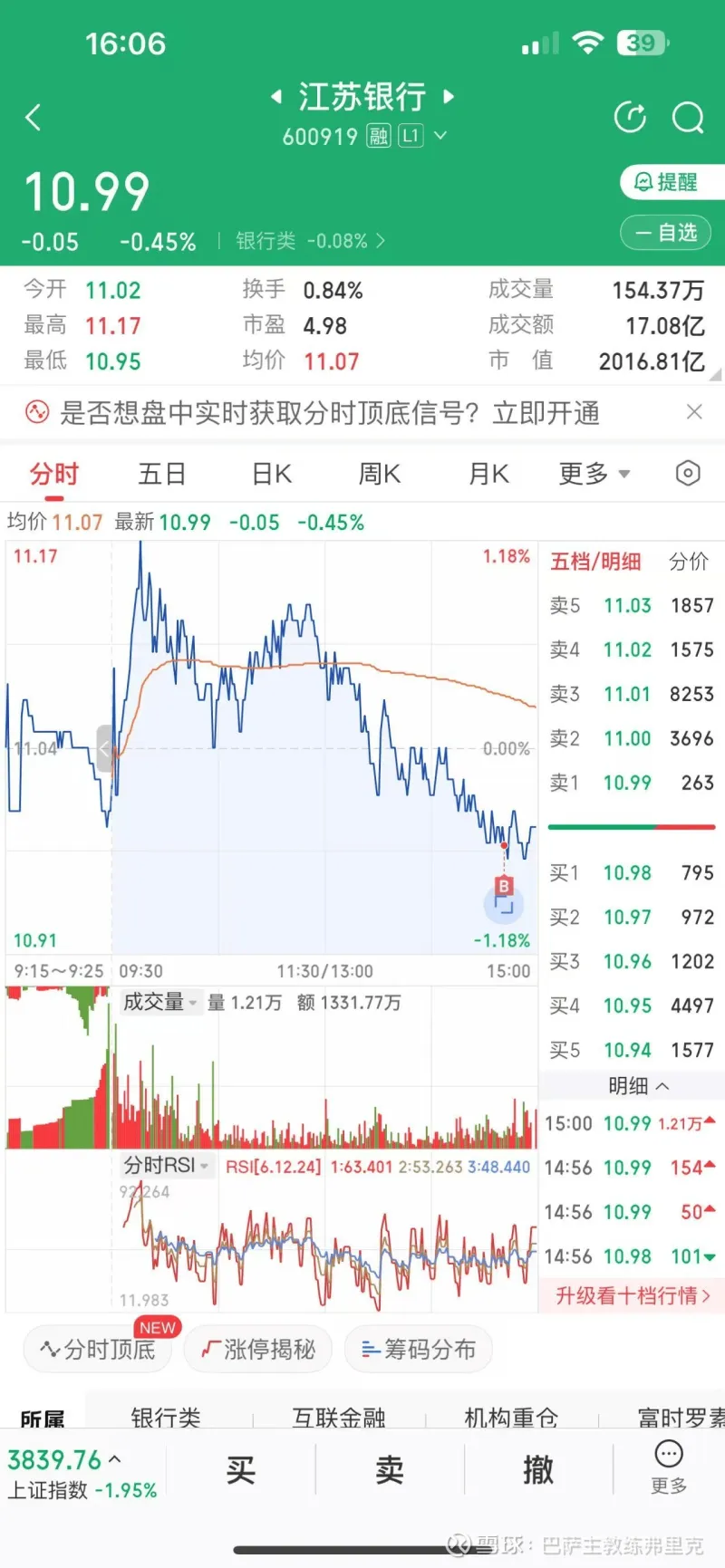Expand the 更多 chart period dropdown
Screen dimensions: 725x1568
tap(594, 474)
